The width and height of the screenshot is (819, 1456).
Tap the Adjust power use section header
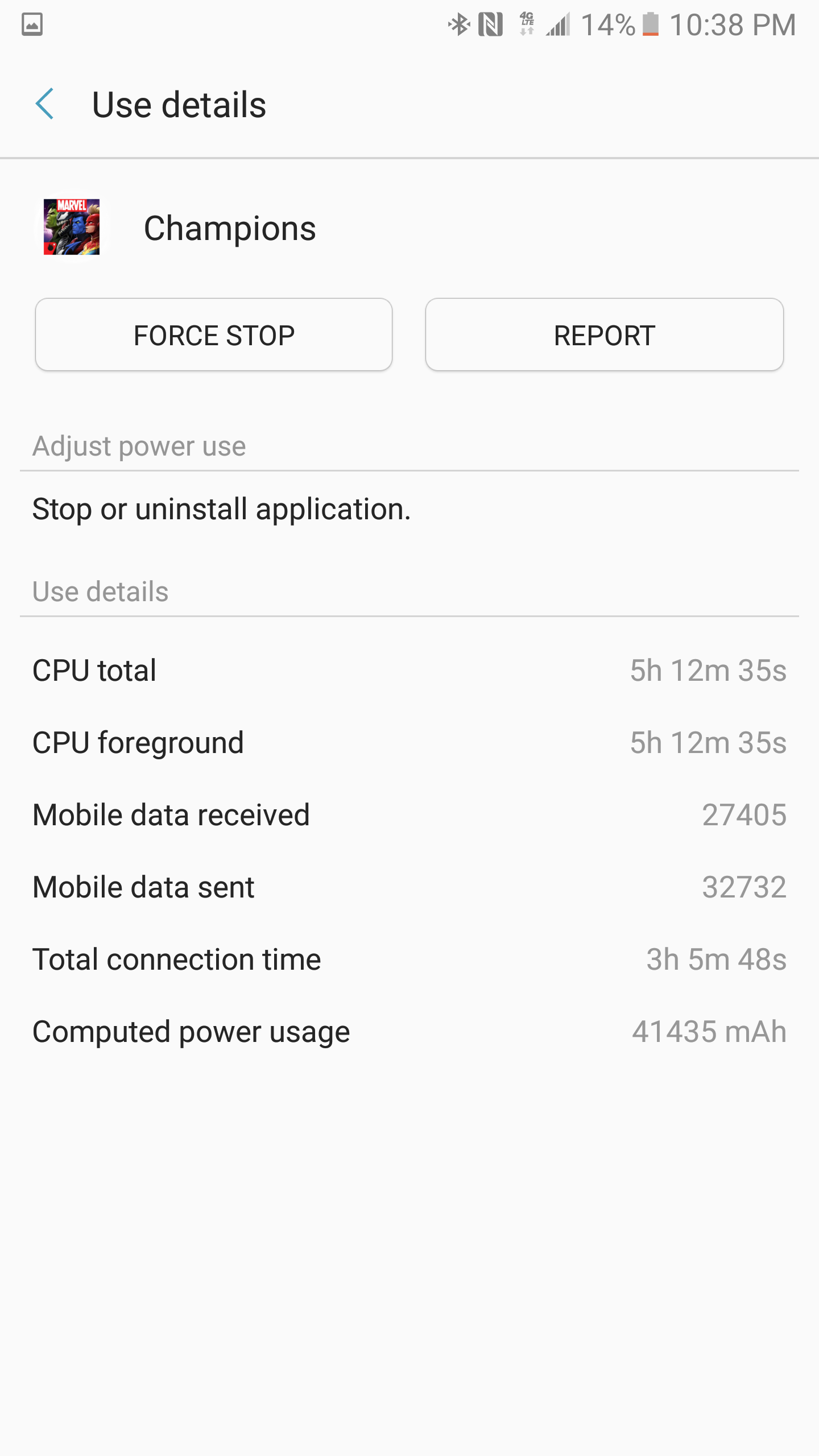[139, 446]
